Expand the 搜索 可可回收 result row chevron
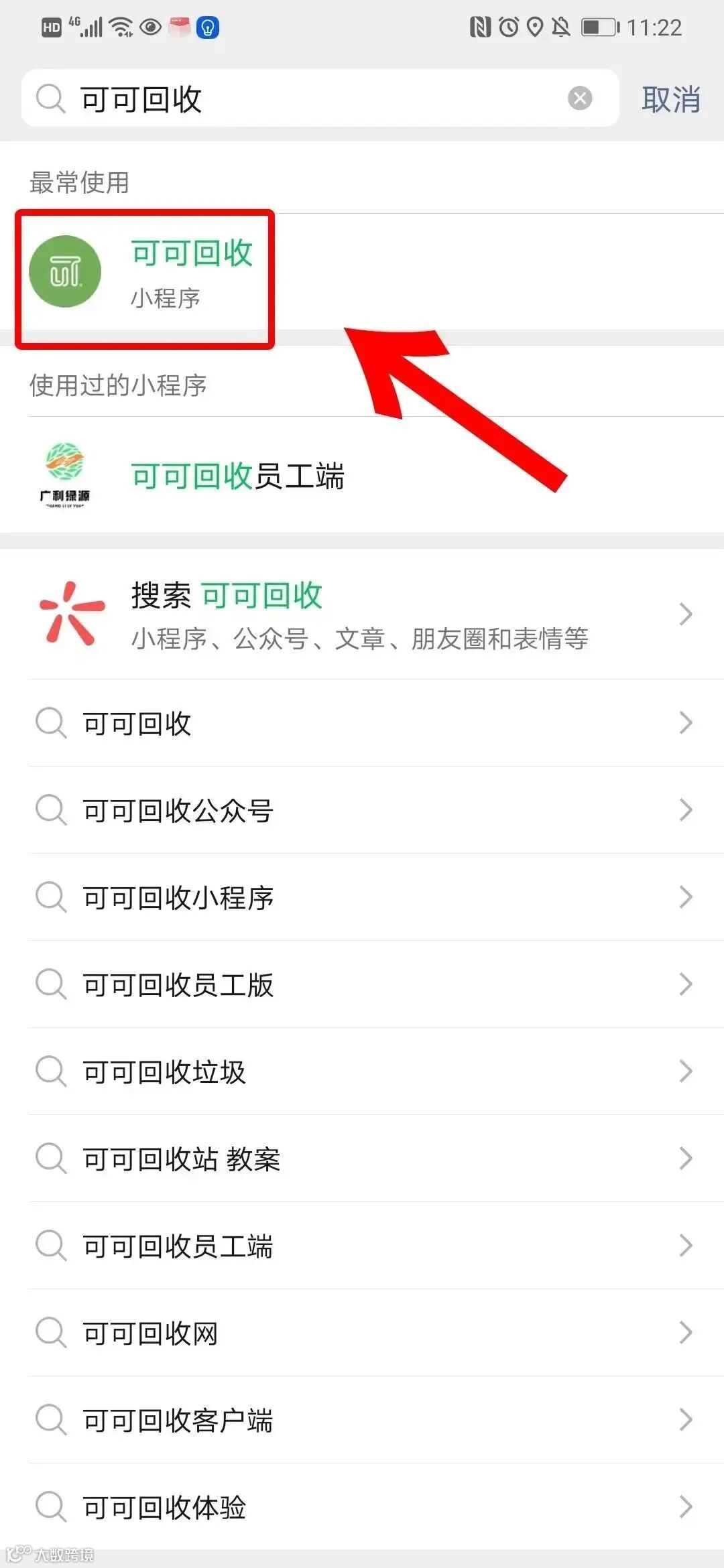The image size is (724, 1568). click(685, 614)
